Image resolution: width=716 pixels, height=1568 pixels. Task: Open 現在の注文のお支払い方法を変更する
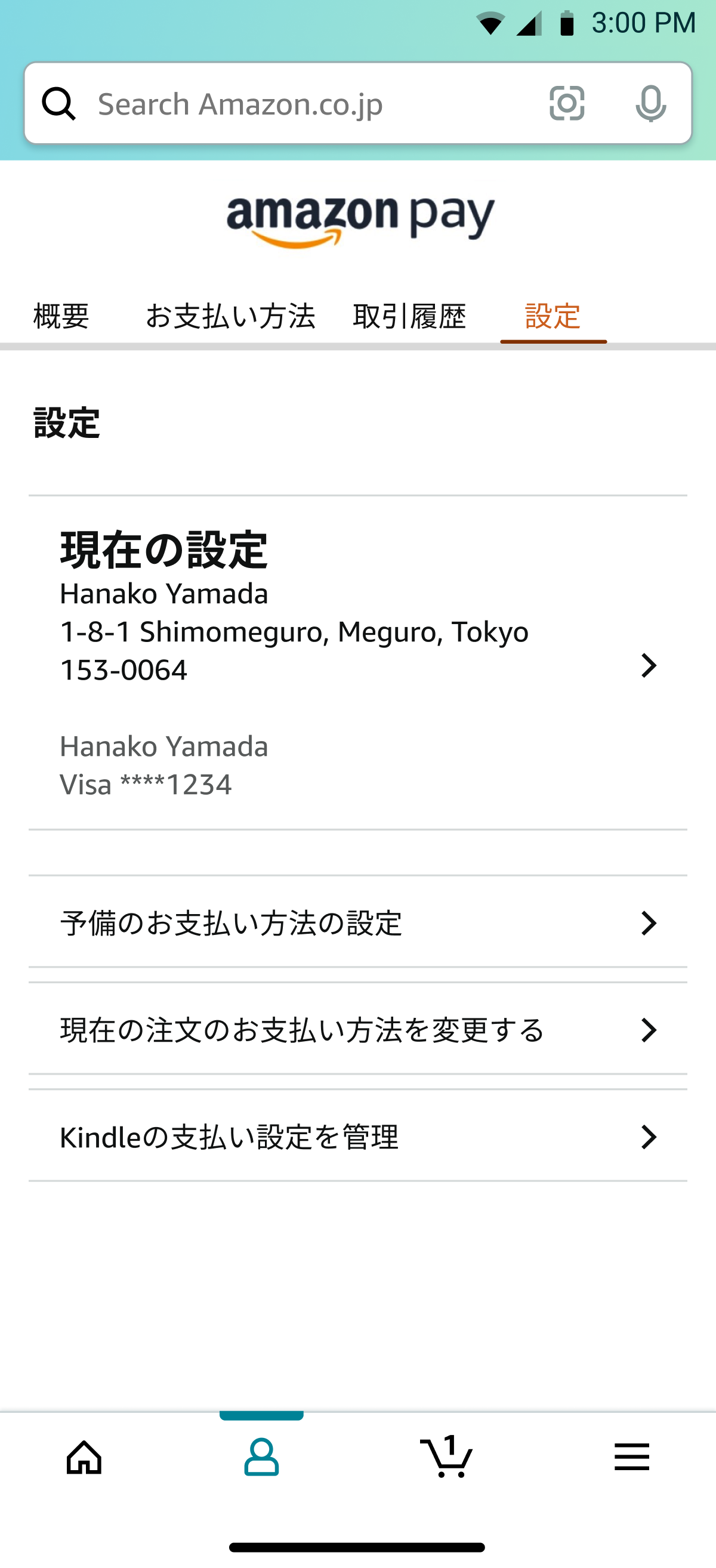358,1029
